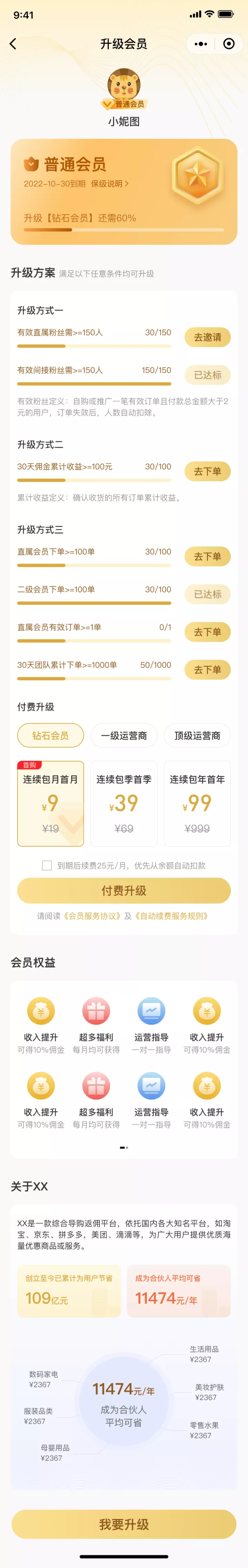The width and height of the screenshot is (248, 1568).
Task: Open the three-dot more menu
Action: (x=200, y=44)
